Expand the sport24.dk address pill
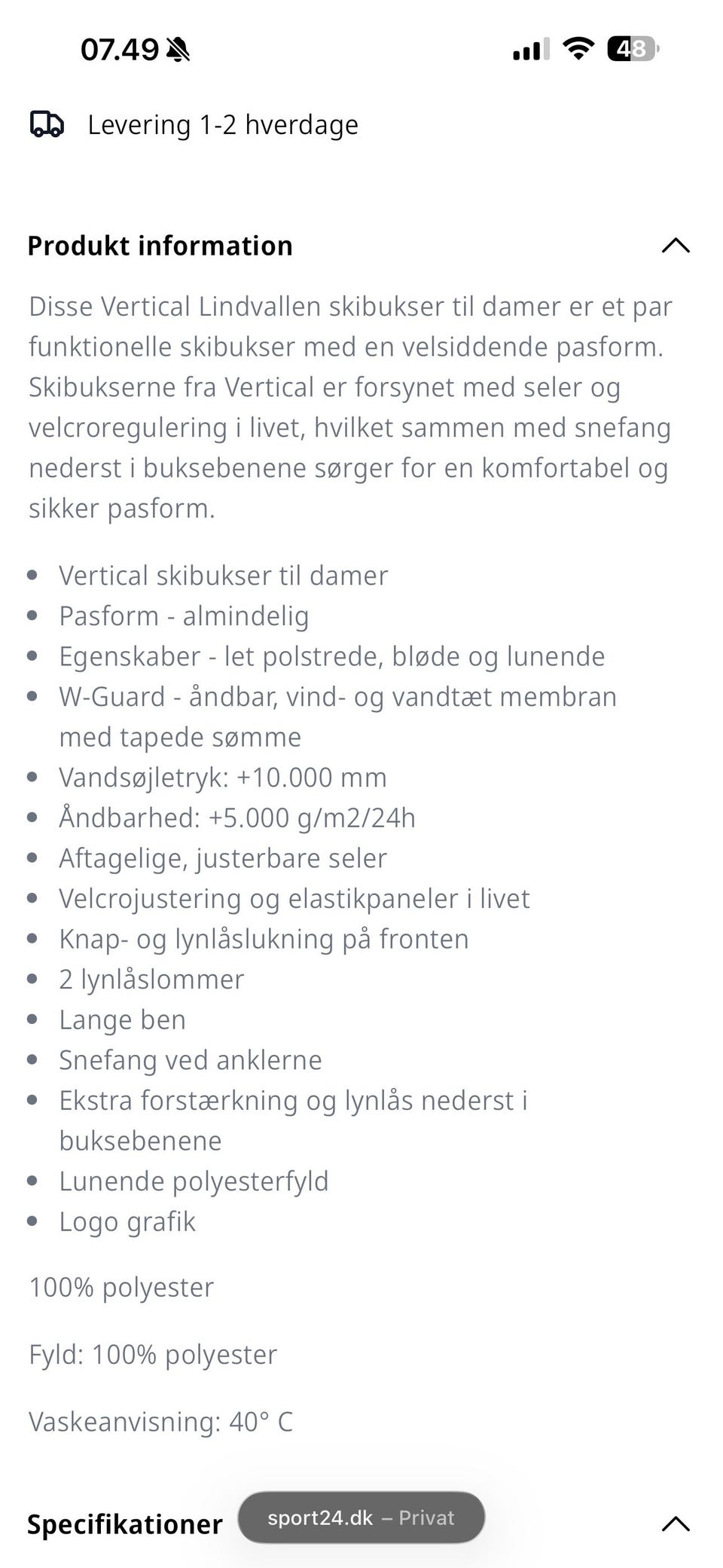723x1568 pixels. pyautogui.click(x=360, y=1518)
